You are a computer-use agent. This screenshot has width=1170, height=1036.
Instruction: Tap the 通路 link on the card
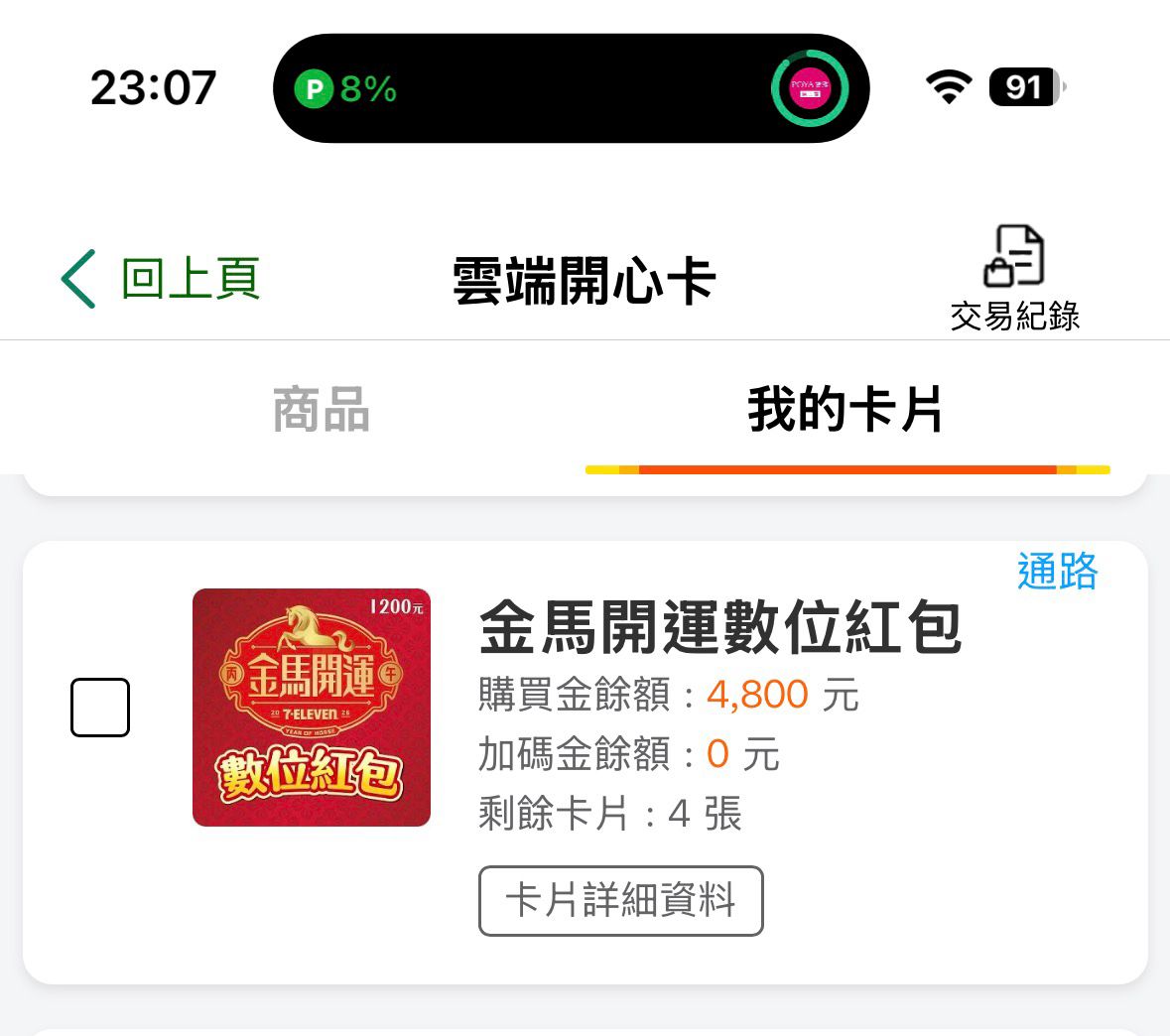point(1057,572)
